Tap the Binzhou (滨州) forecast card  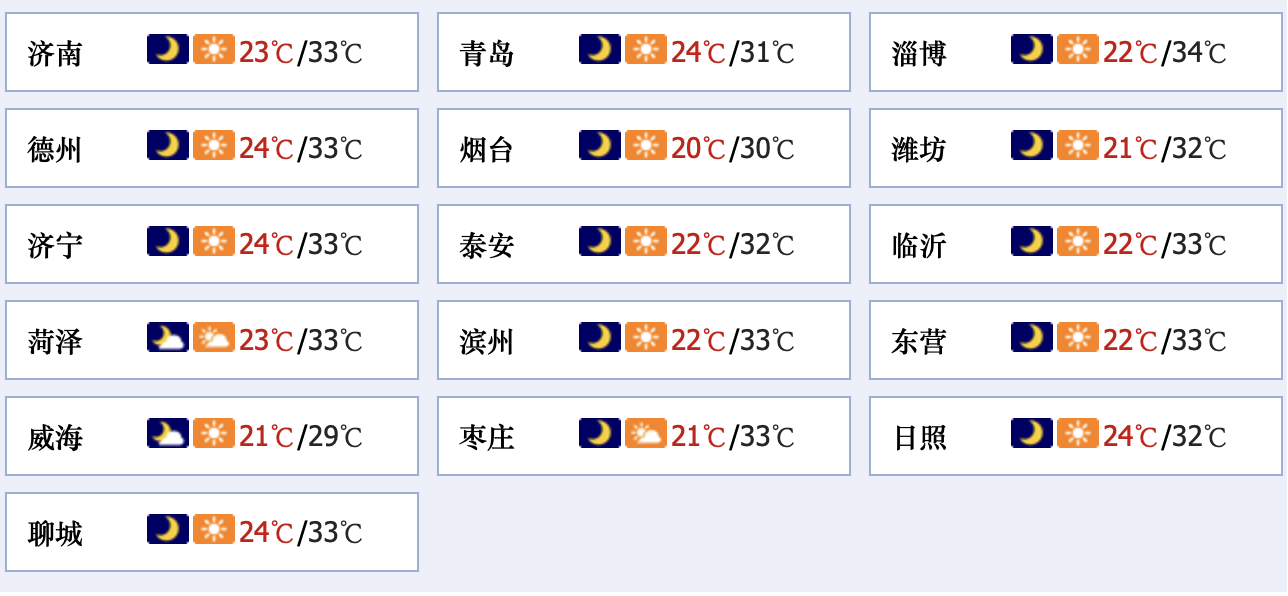click(644, 340)
